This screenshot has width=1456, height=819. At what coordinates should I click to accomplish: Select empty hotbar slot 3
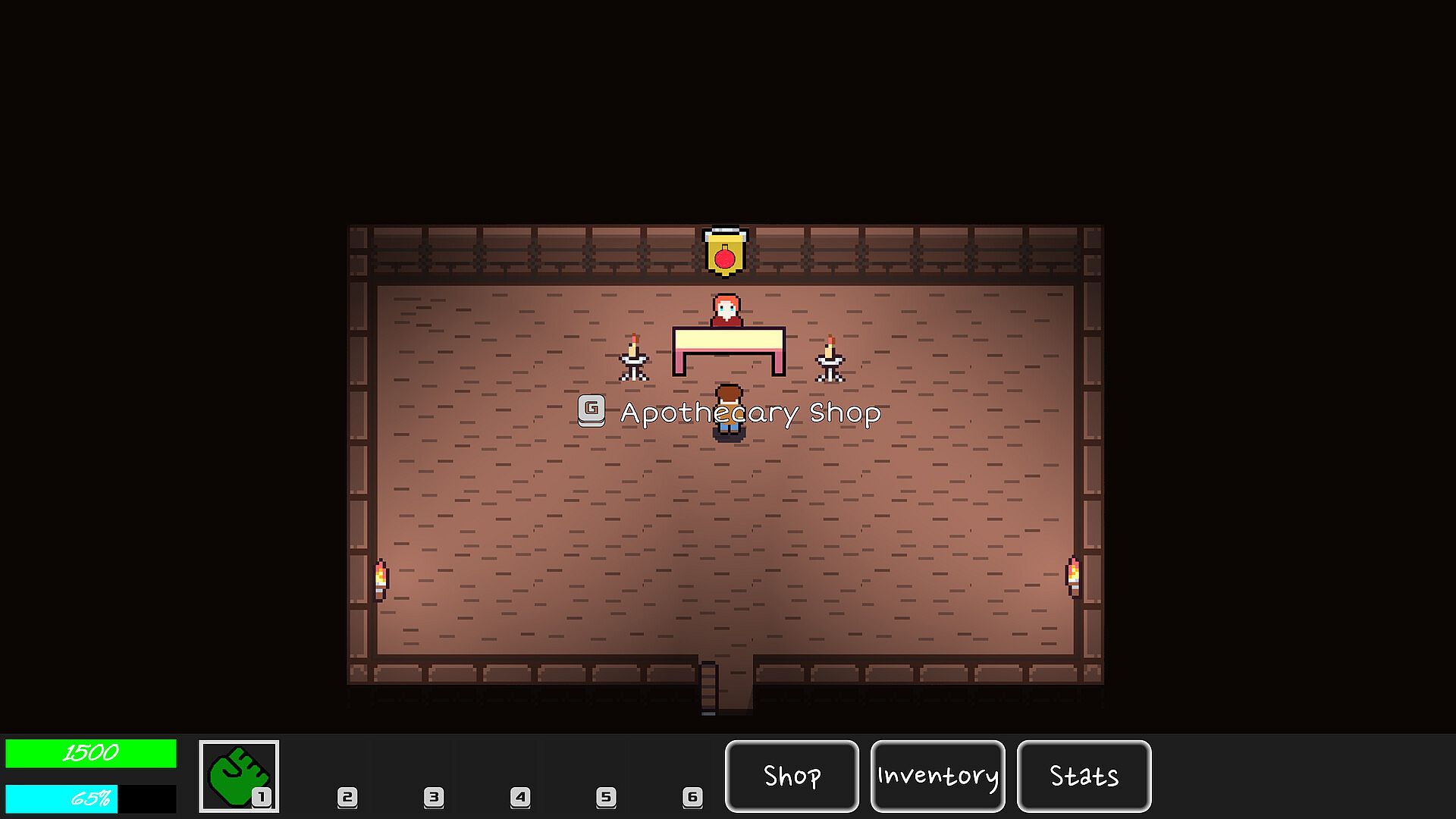click(412, 776)
